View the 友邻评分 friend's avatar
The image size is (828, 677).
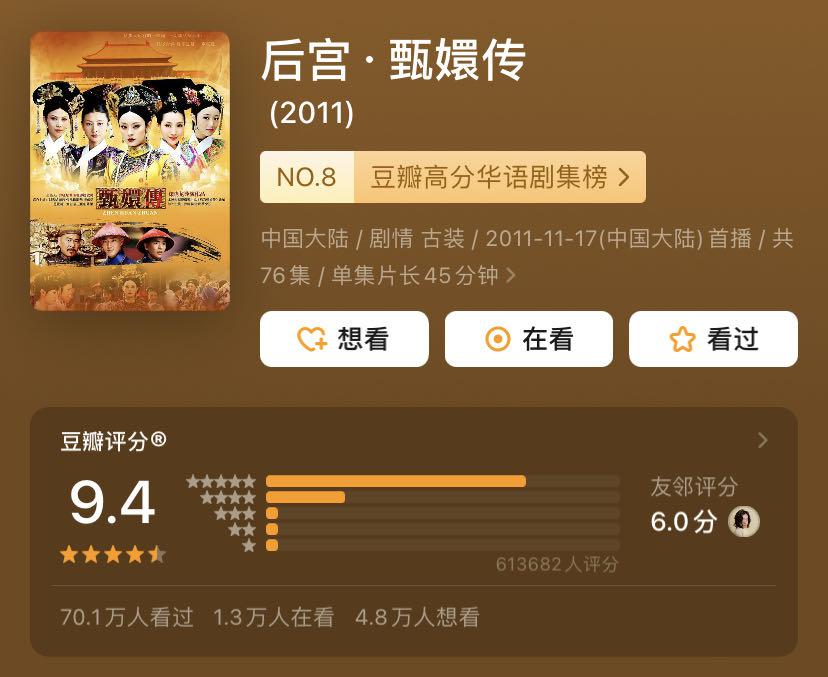(744, 521)
